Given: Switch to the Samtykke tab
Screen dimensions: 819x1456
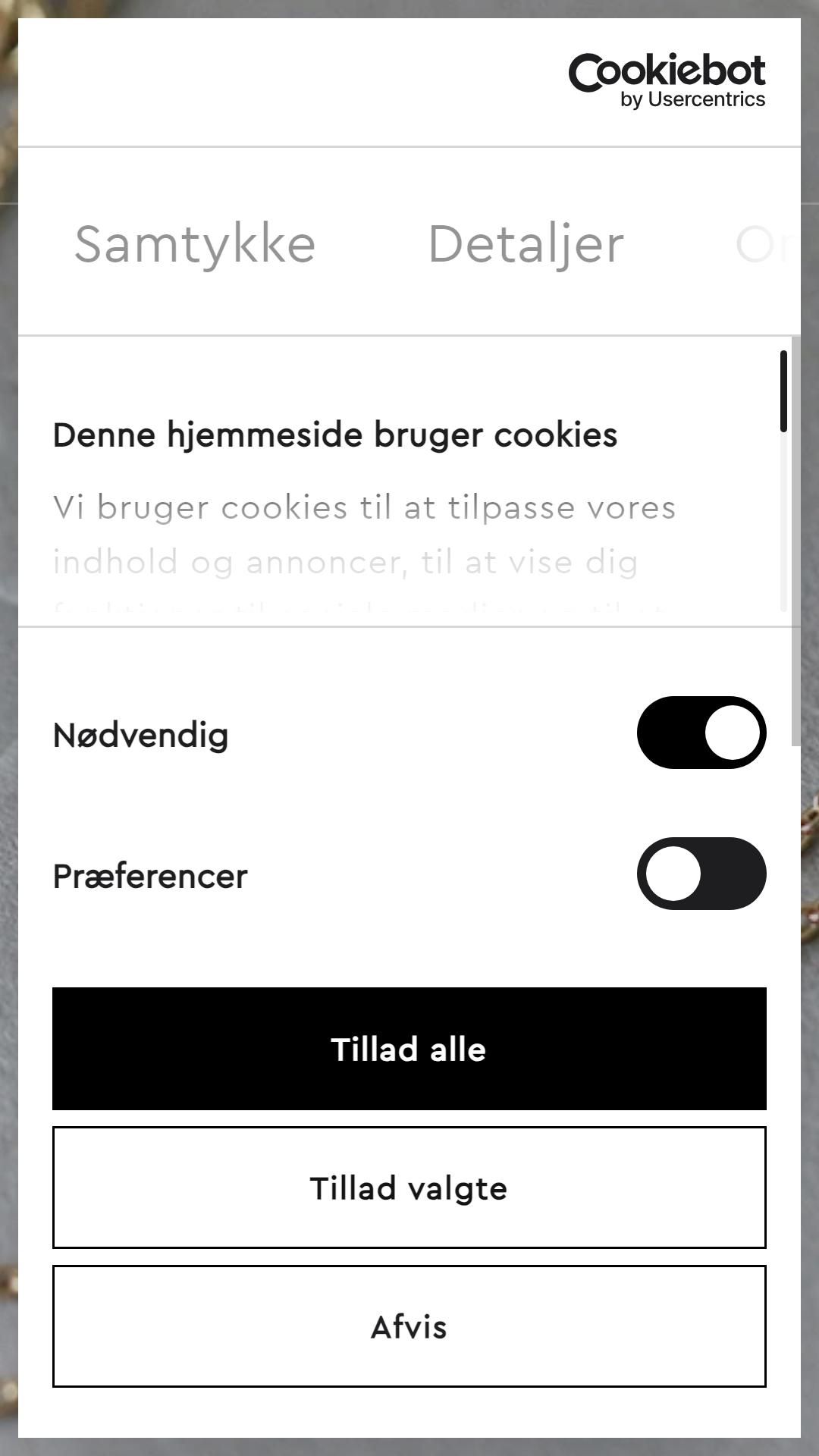Looking at the screenshot, I should [x=195, y=244].
